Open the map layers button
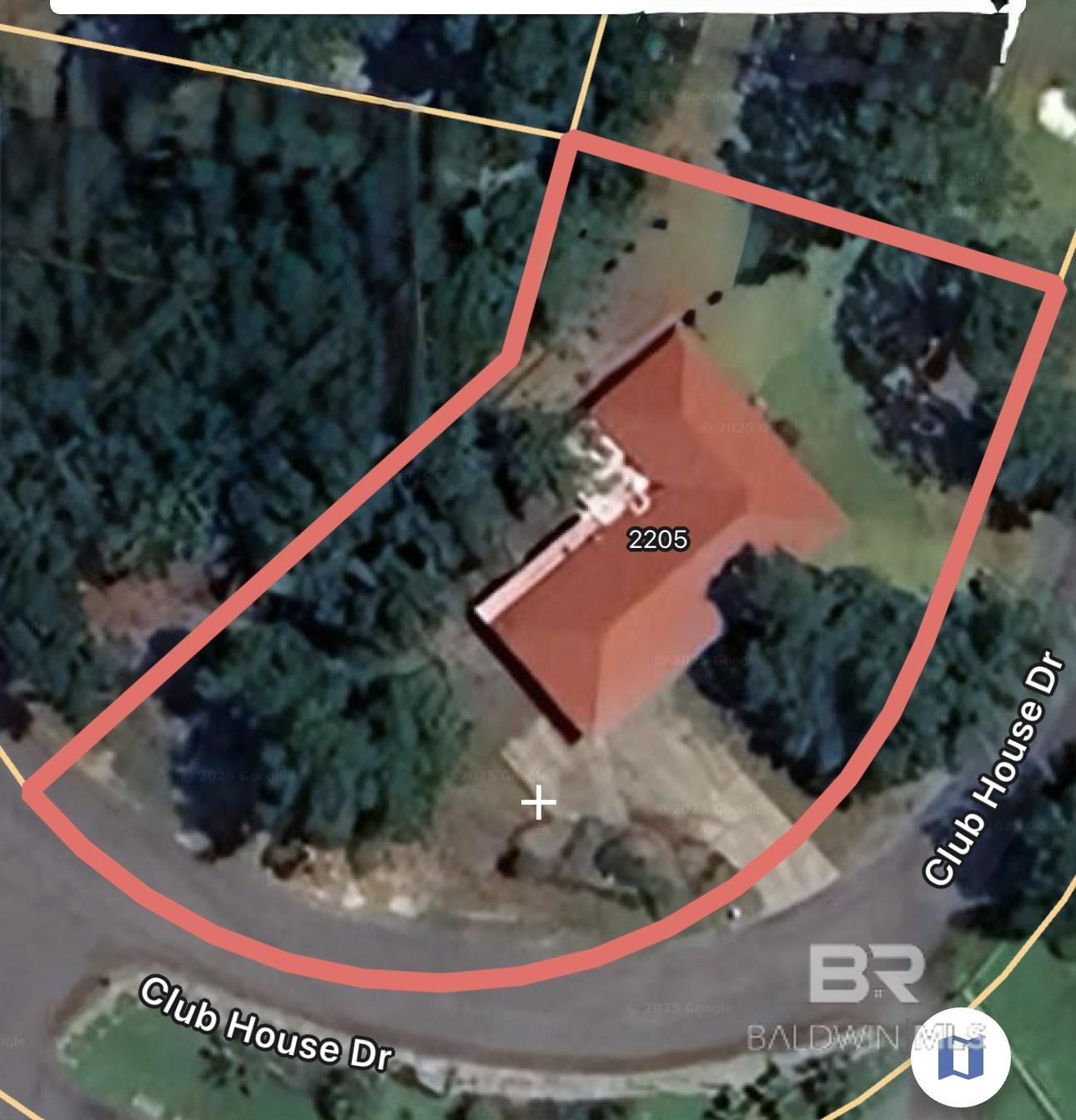Image resolution: width=1076 pixels, height=1120 pixels. pos(961,1058)
